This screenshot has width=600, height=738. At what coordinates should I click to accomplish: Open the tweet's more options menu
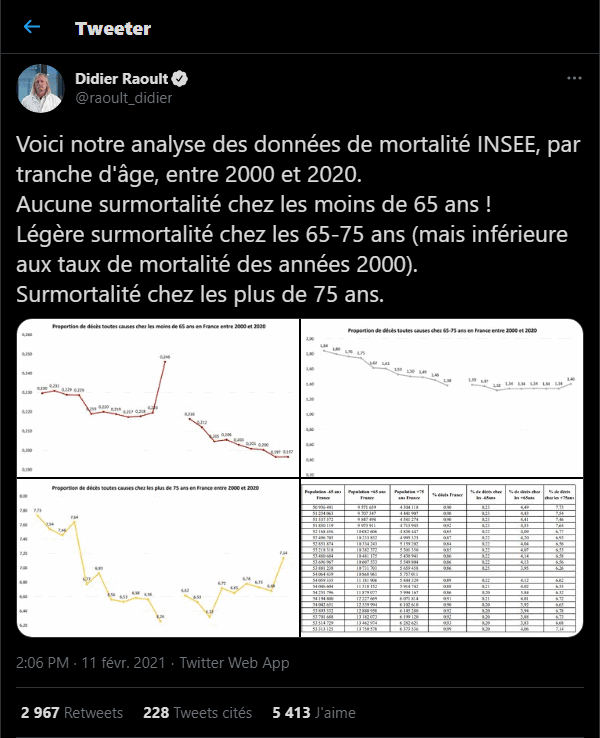(573, 77)
